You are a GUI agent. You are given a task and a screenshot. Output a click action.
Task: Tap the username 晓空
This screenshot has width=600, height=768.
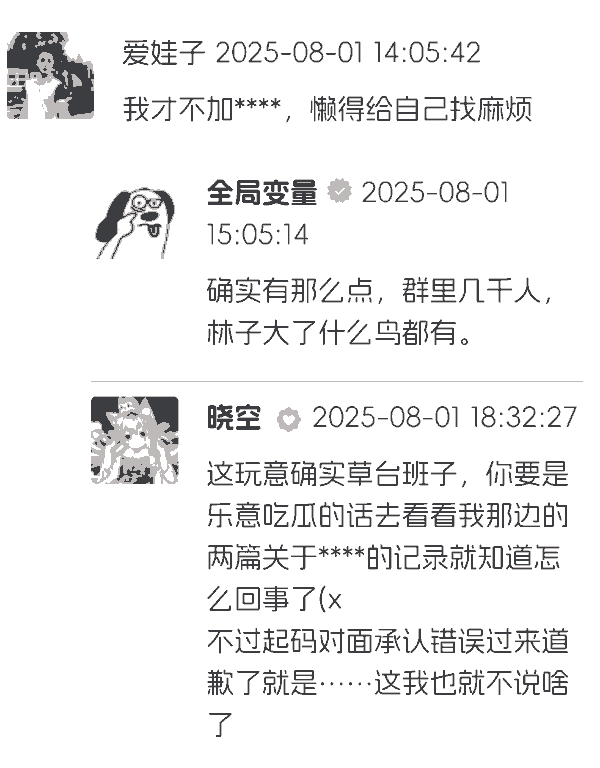(x=234, y=418)
